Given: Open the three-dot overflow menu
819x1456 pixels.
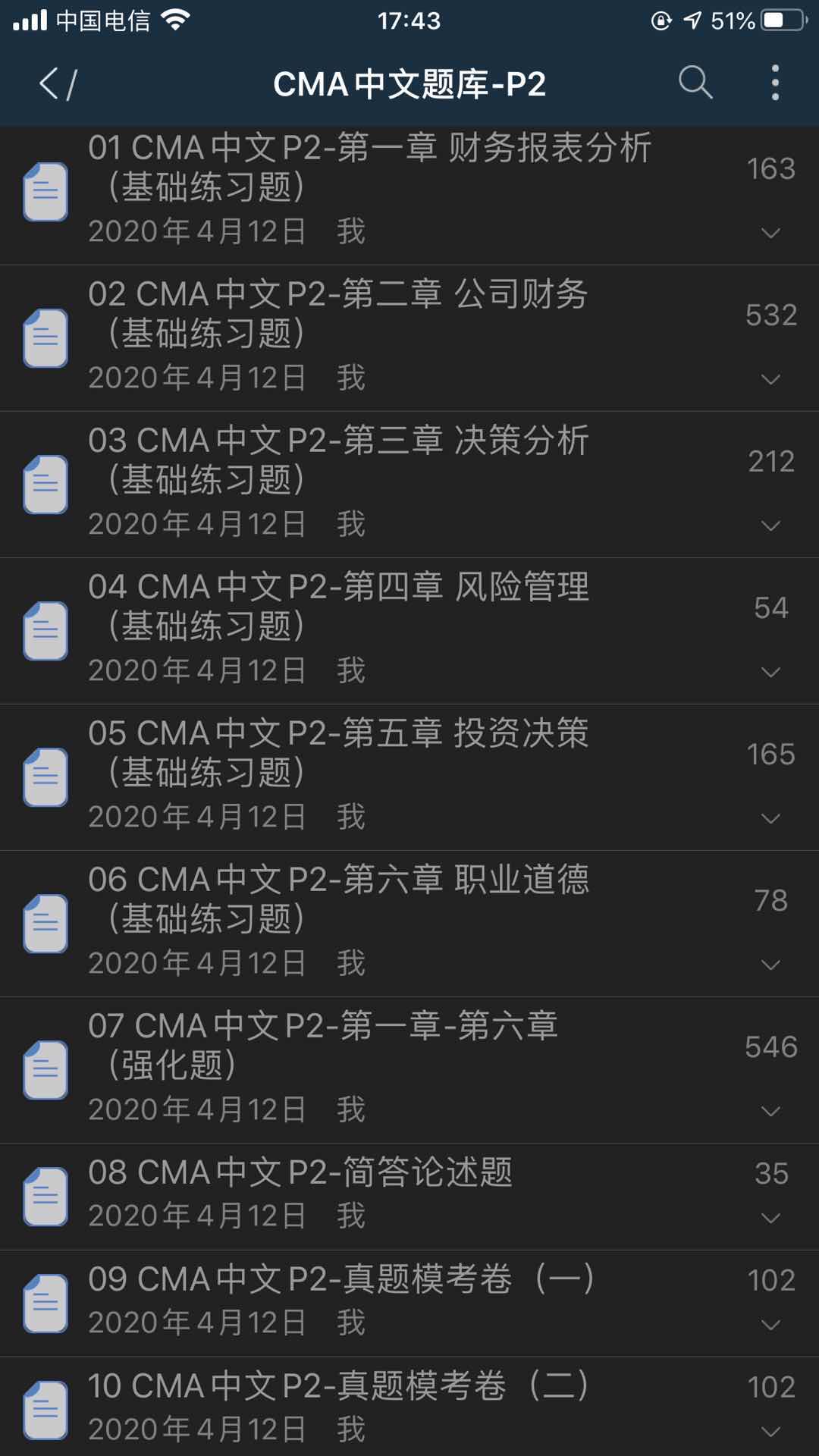Looking at the screenshot, I should [x=774, y=83].
